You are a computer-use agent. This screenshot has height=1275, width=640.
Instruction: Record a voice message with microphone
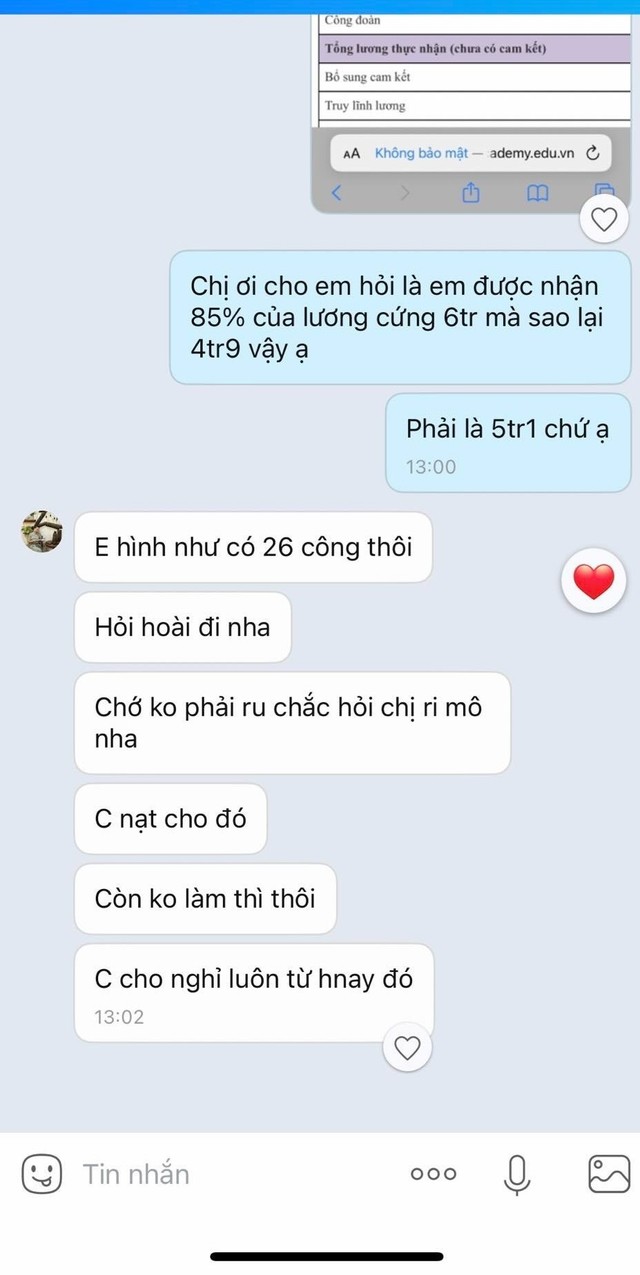(516, 1173)
